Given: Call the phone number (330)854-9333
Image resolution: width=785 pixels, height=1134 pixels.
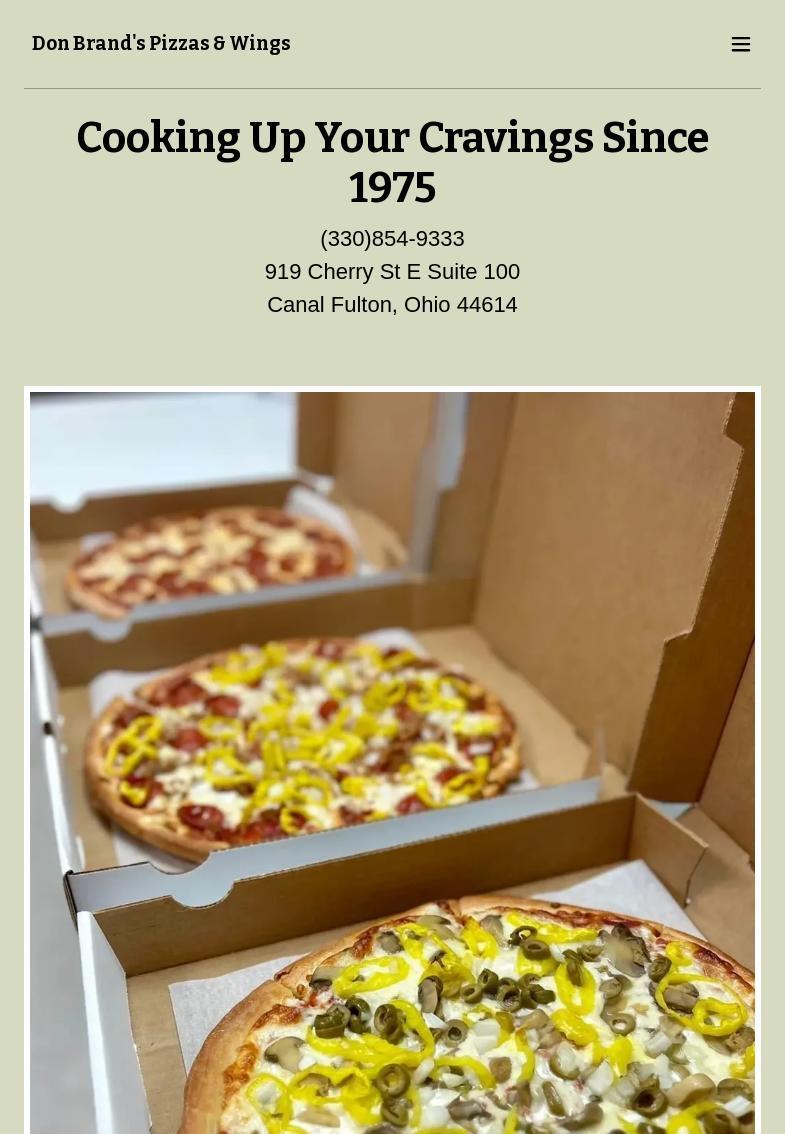Looking at the screenshot, I should click(x=392, y=239).
